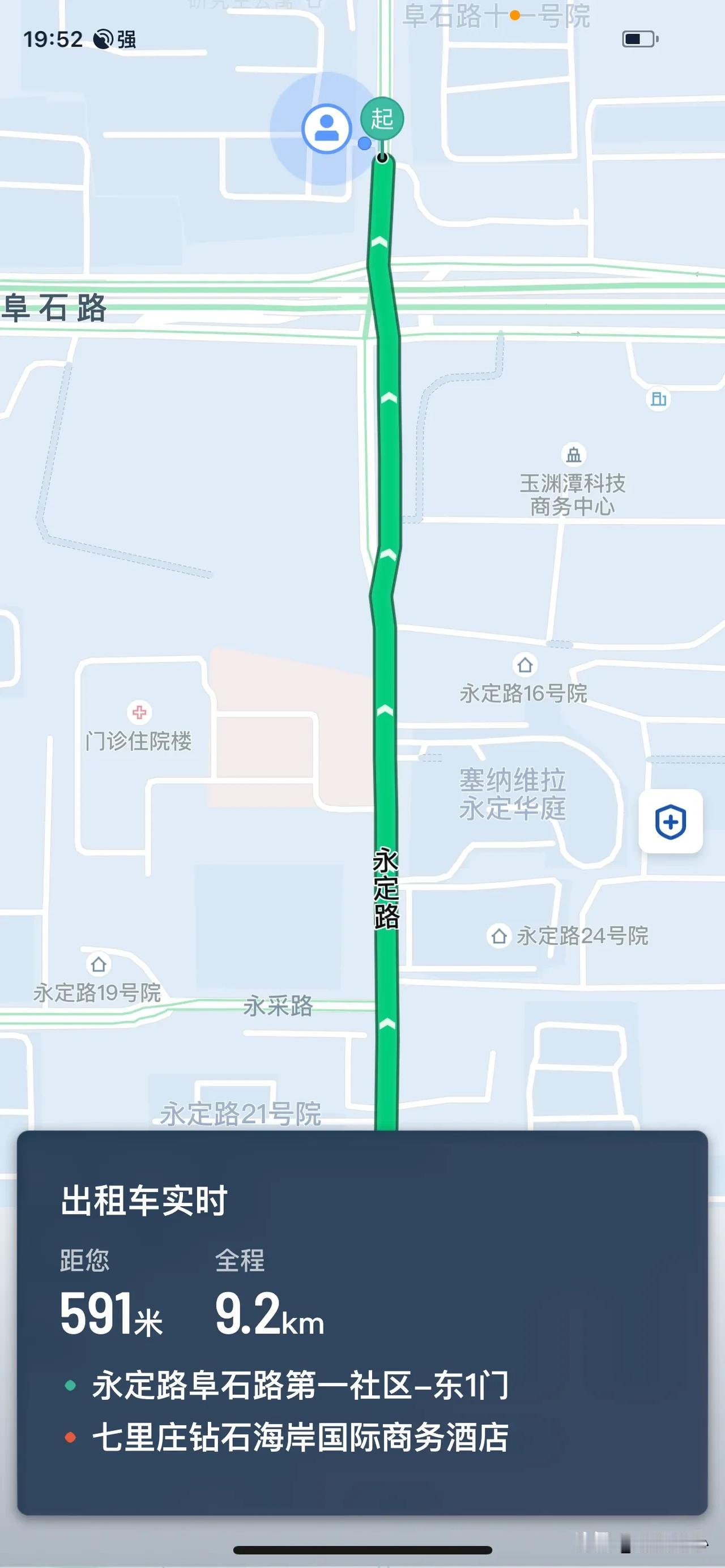725x1568 pixels.
Task: Tap the user location avatar marker
Action: pyautogui.click(x=327, y=129)
